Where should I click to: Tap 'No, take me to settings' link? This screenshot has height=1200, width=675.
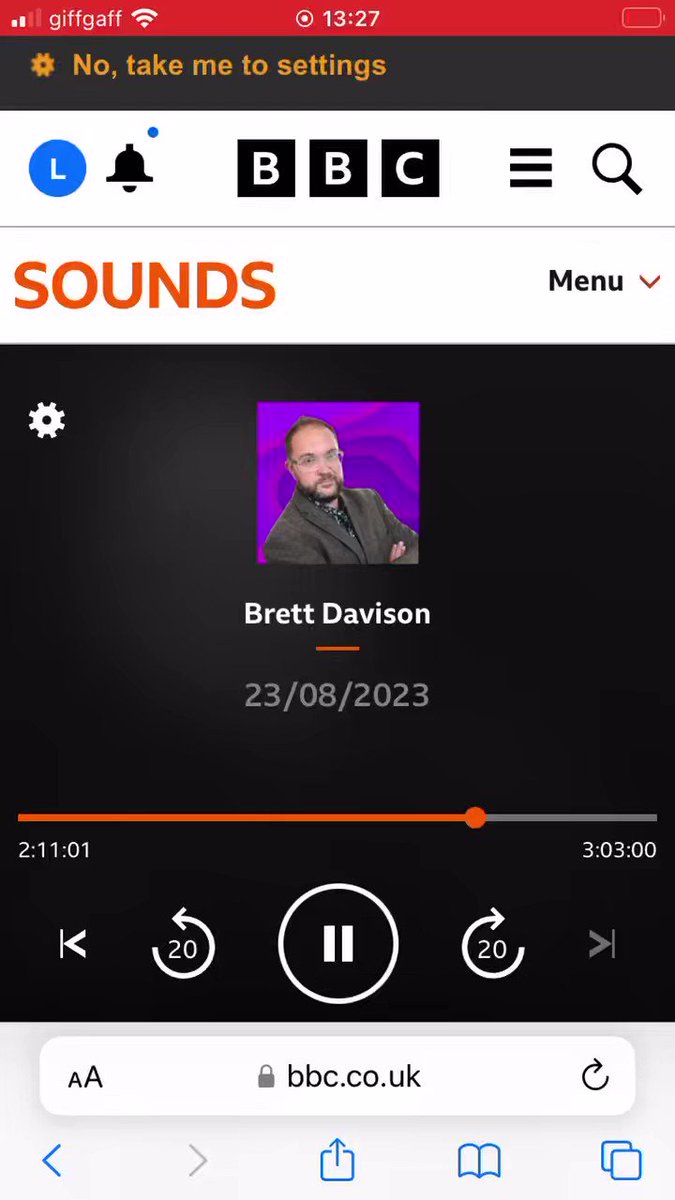pos(228,66)
